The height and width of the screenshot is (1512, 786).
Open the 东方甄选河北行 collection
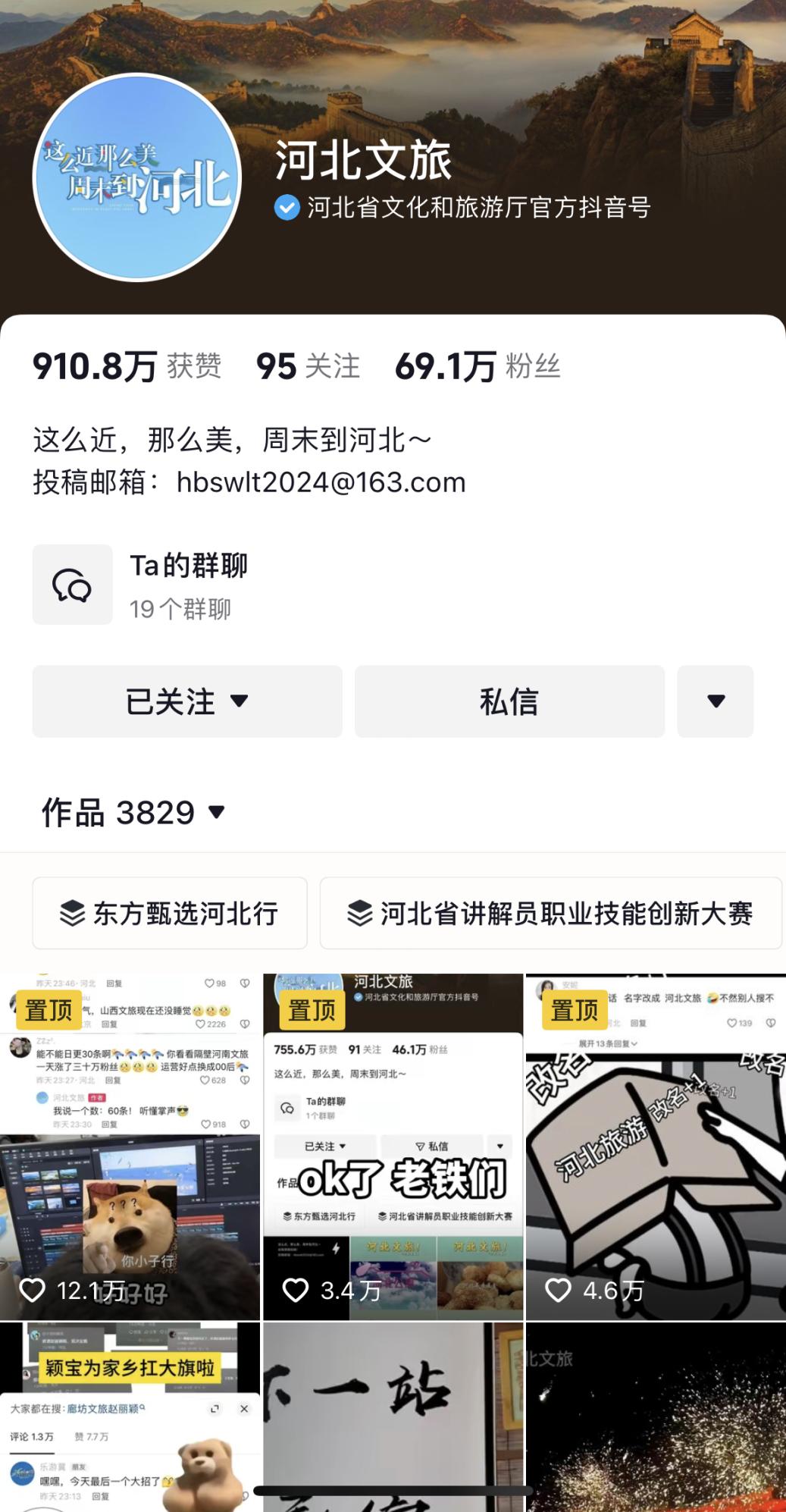click(170, 914)
